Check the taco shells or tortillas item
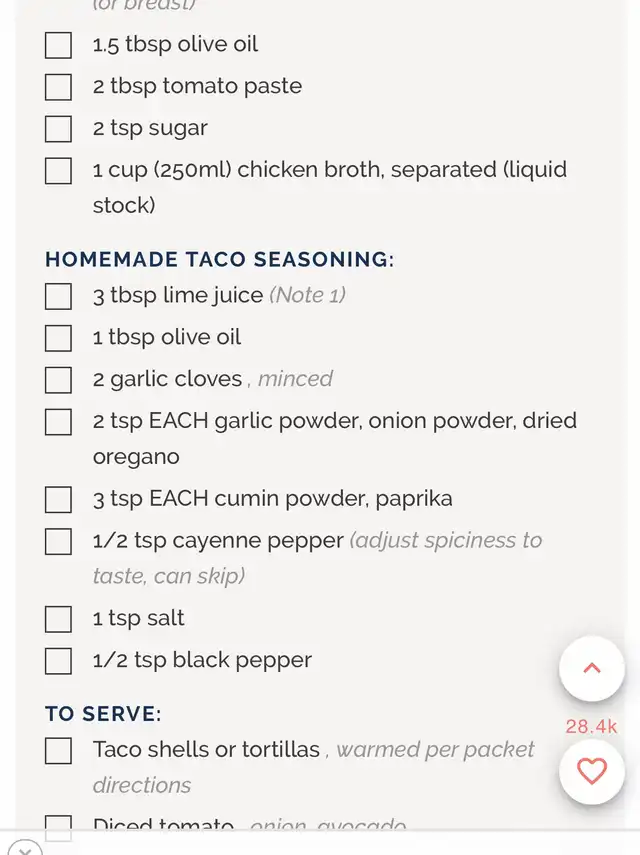This screenshot has width=640, height=855. pyautogui.click(x=59, y=750)
